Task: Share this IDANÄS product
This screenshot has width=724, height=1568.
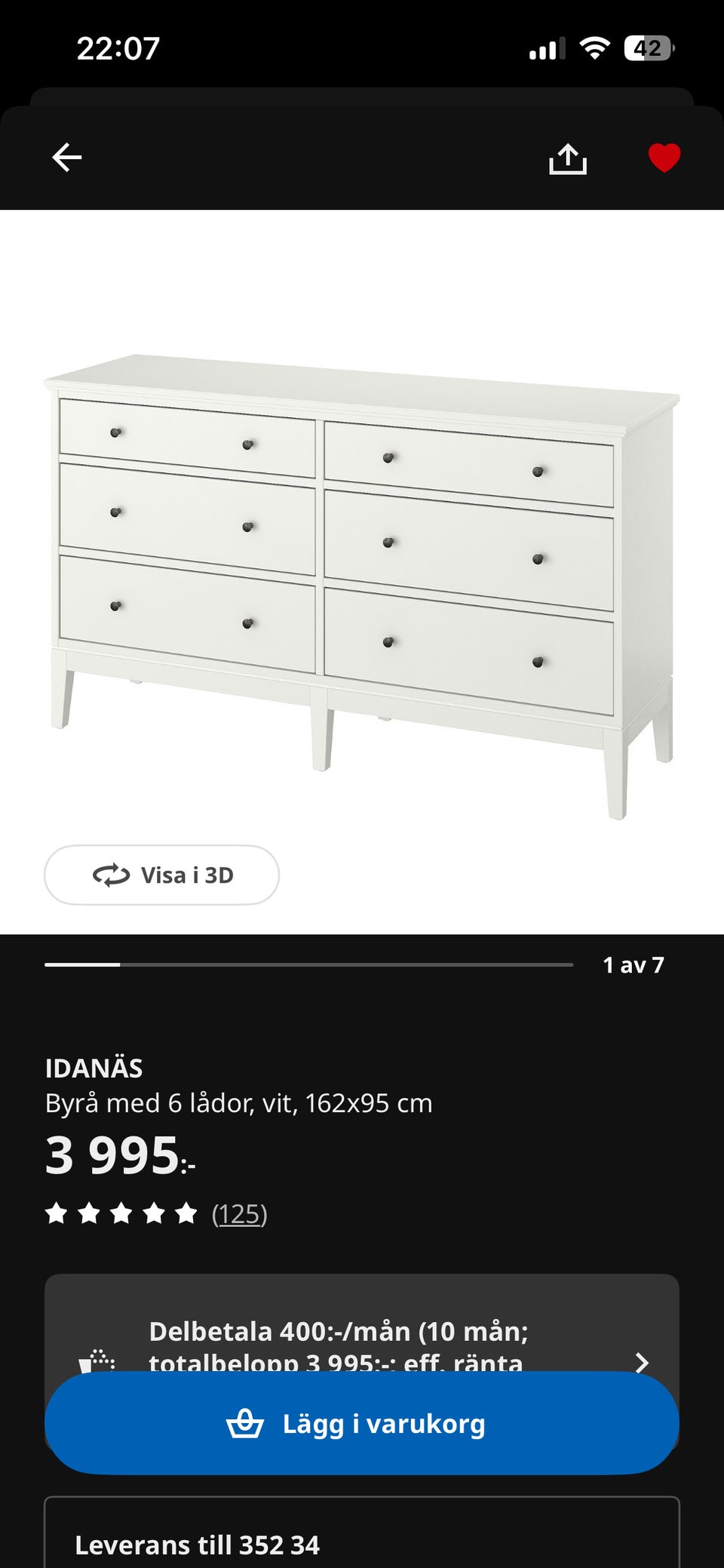Action: tap(567, 158)
